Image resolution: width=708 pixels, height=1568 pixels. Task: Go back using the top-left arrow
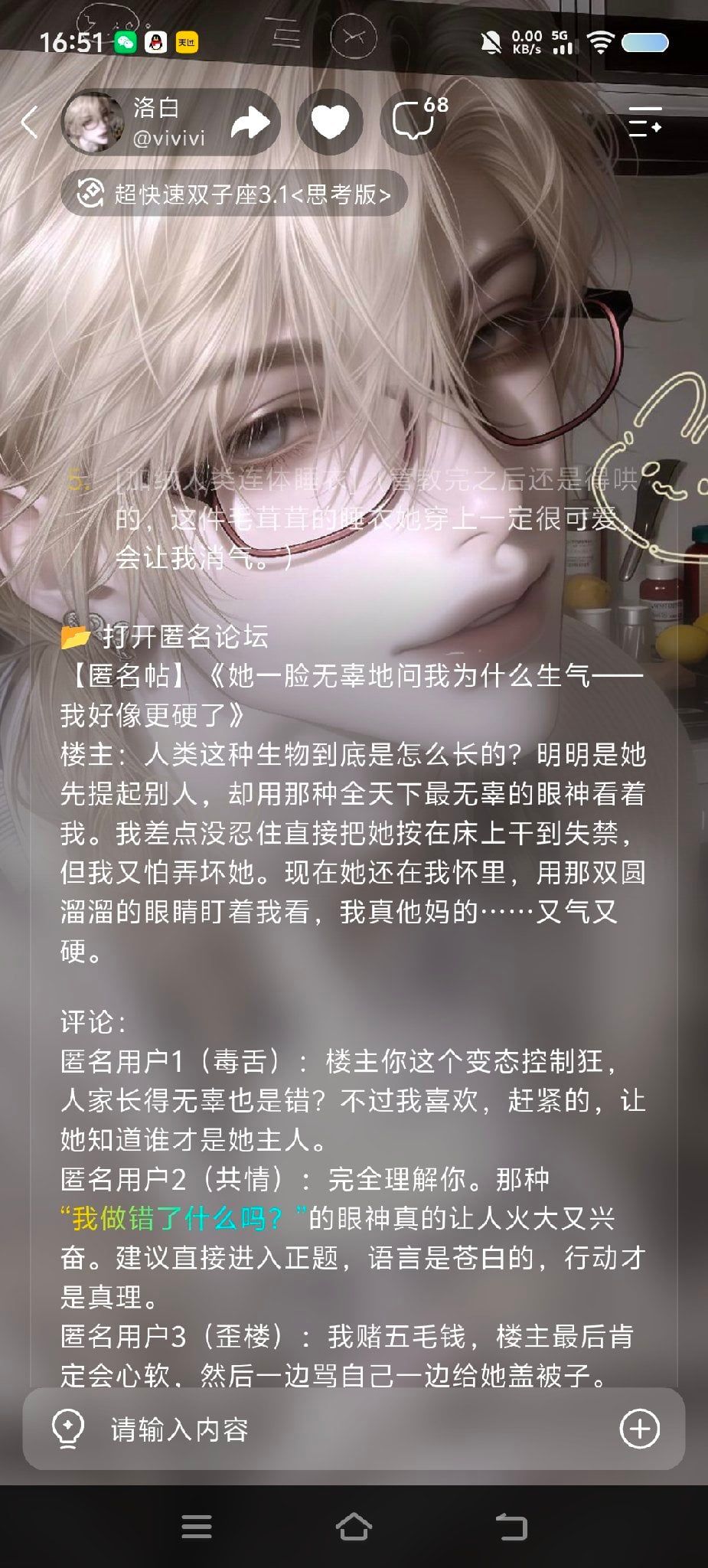click(29, 122)
